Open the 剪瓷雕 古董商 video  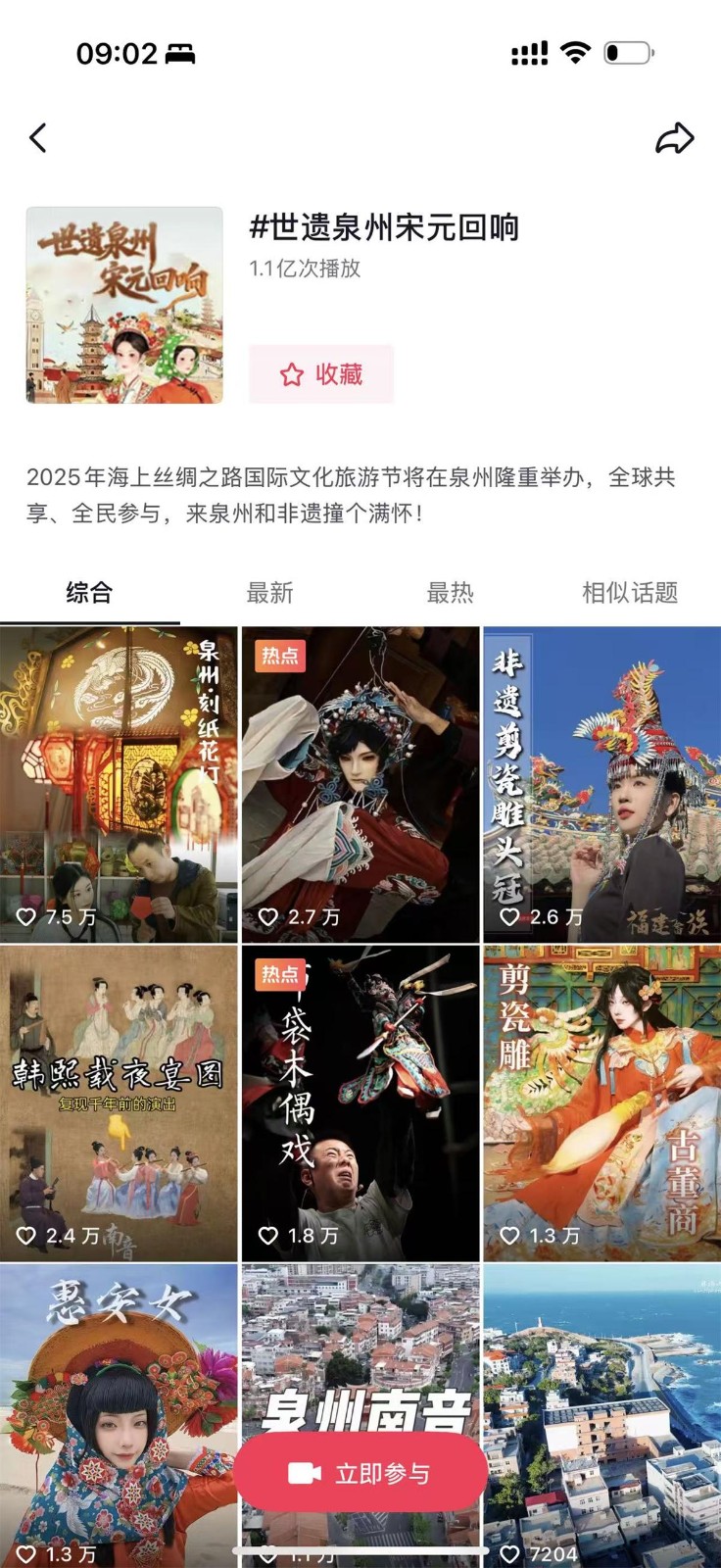pos(601,1102)
